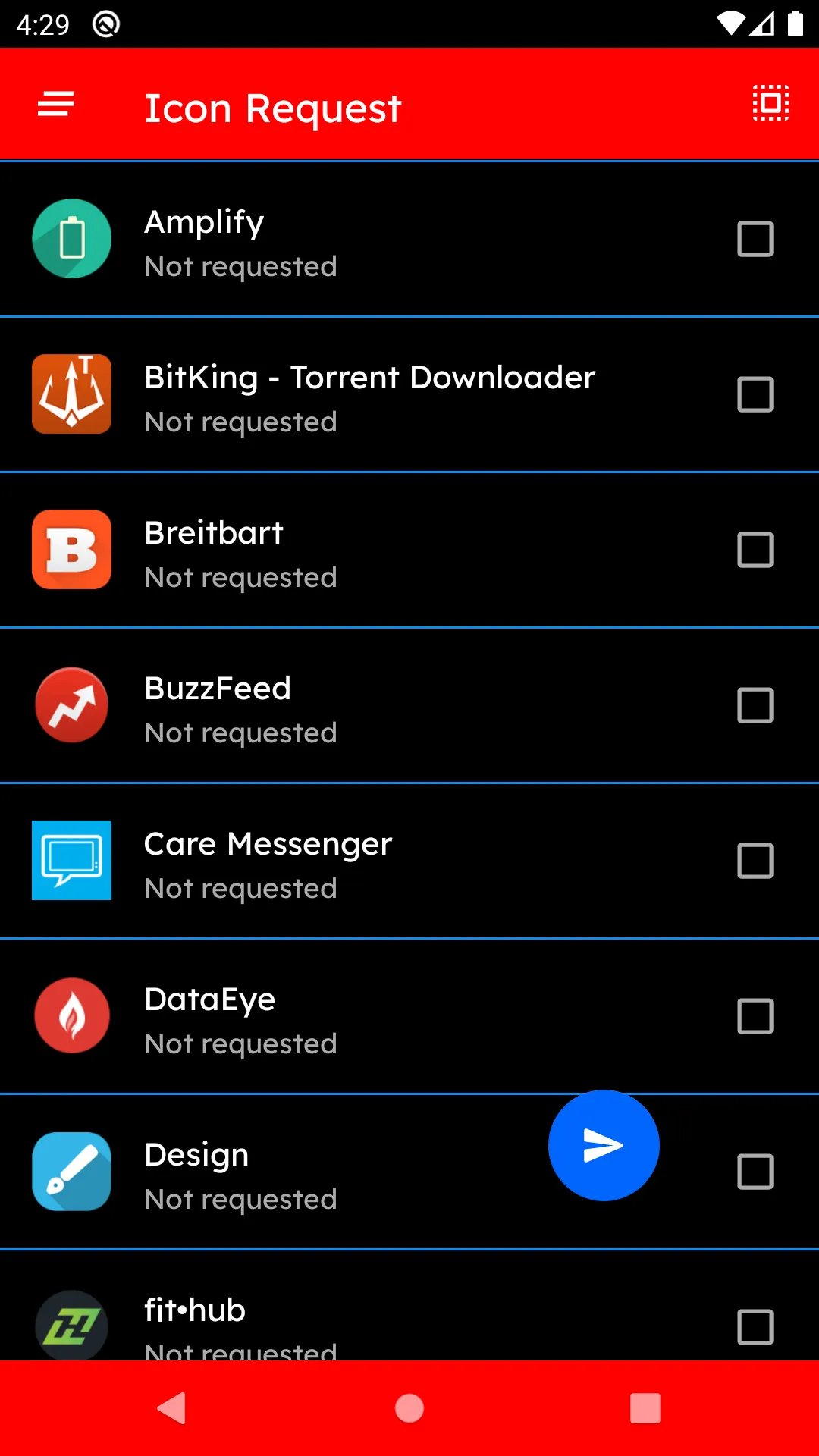Screen dimensions: 819x1456
Task: Tap the system home button
Action: pyautogui.click(x=409, y=1408)
